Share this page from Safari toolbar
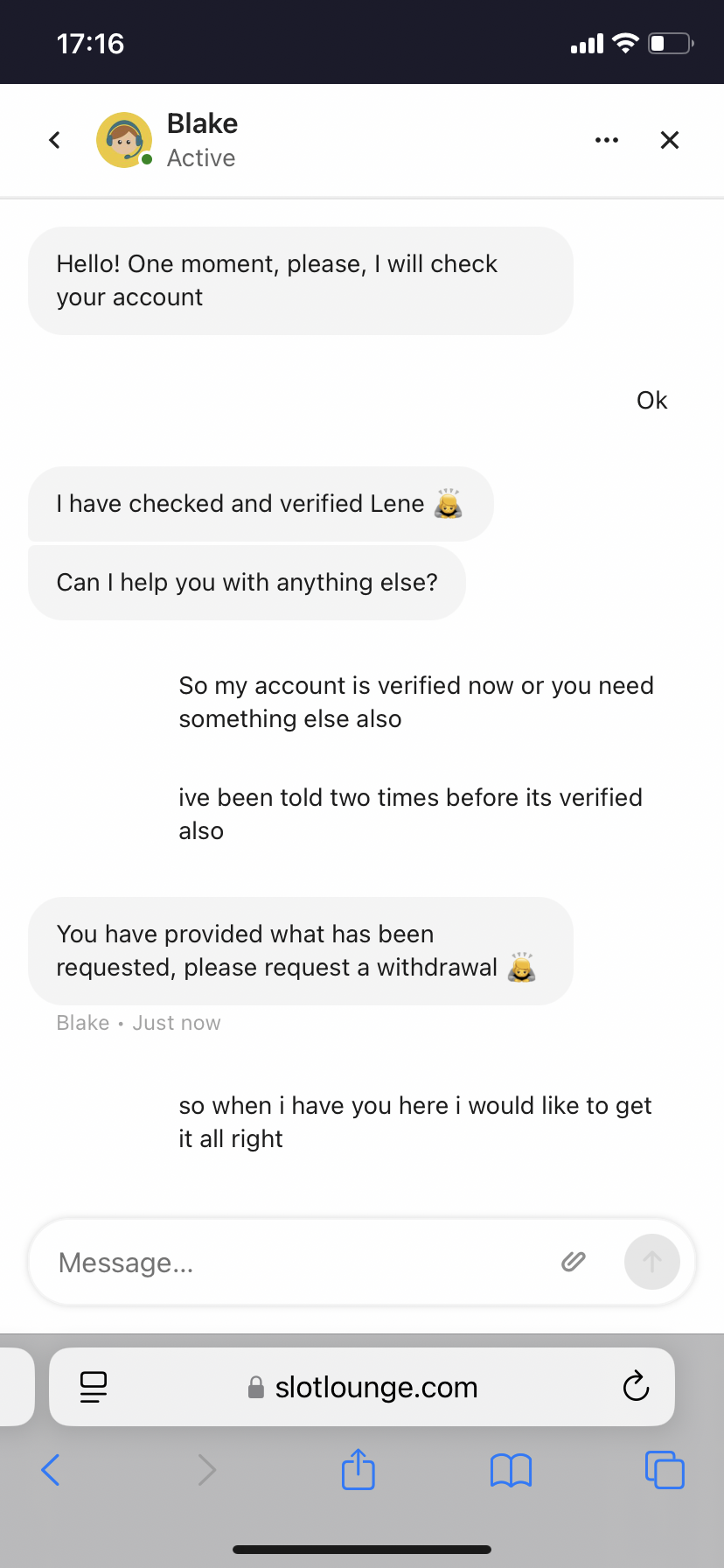This screenshot has height=1568, width=724. (359, 1470)
